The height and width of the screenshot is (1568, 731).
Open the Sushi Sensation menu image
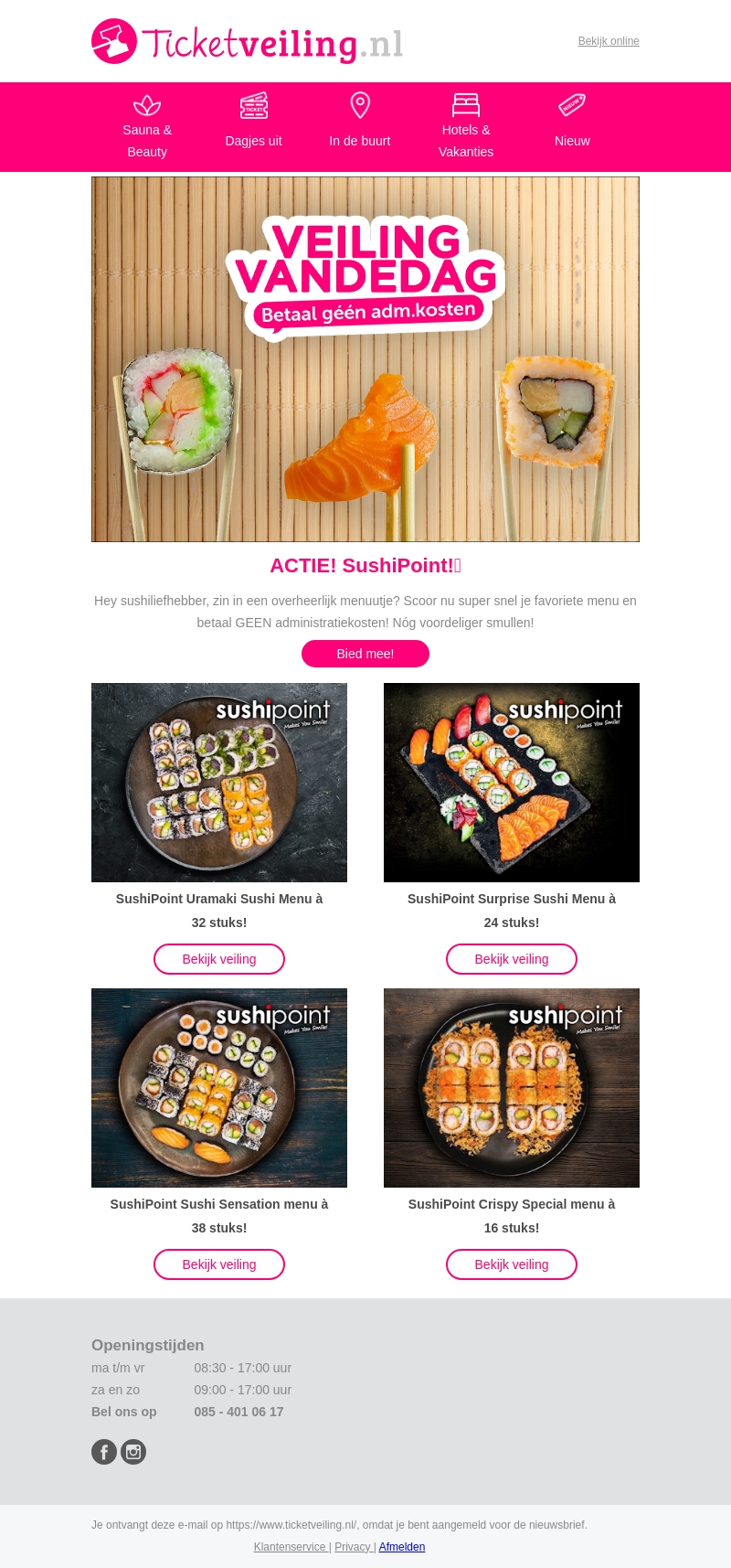point(219,1088)
